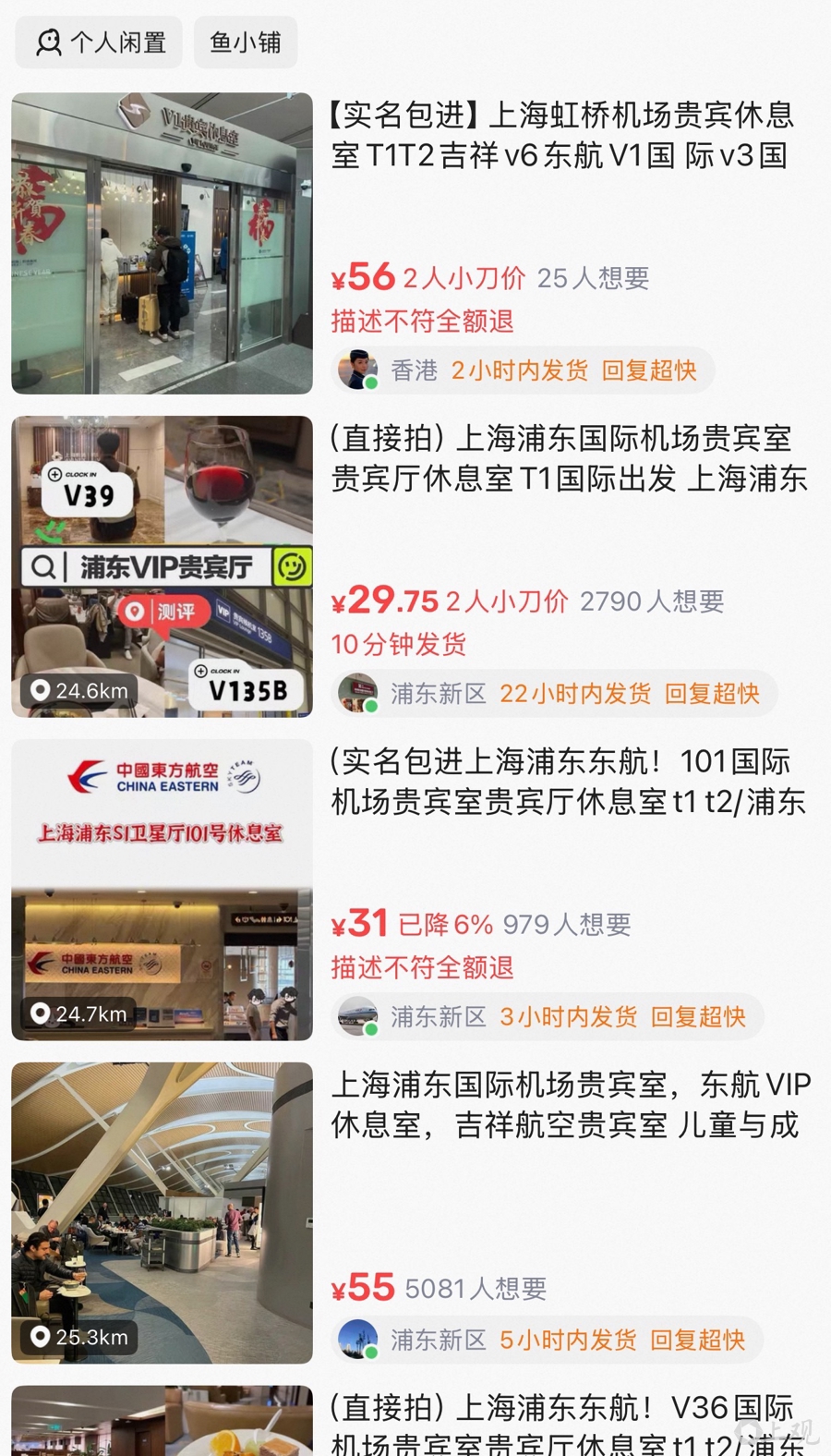The height and width of the screenshot is (1456, 831).
Task: Open the 东航 101国际 lounge listing priced ¥31
Action: (567, 782)
